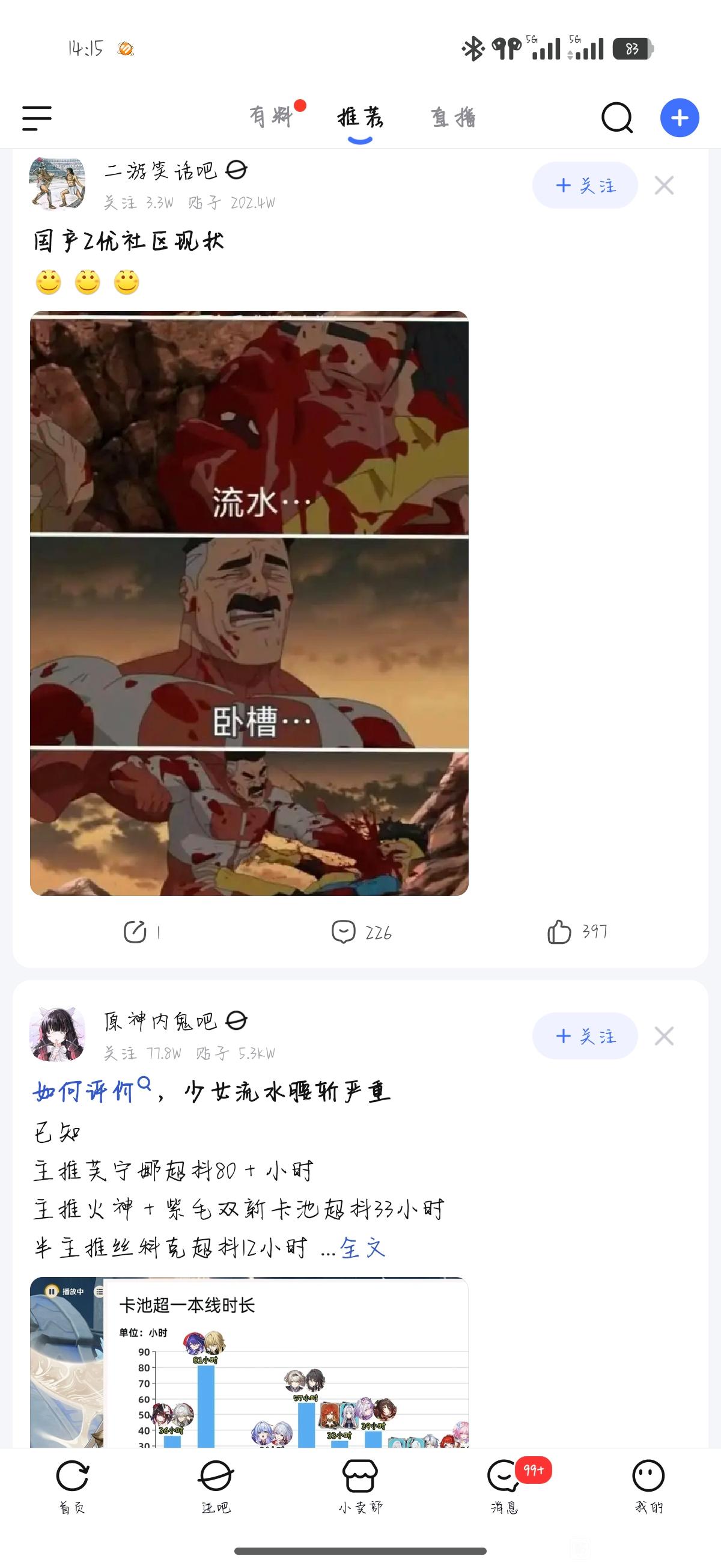Switch to the 有料 tab
The image size is (721, 1568).
pos(272,117)
